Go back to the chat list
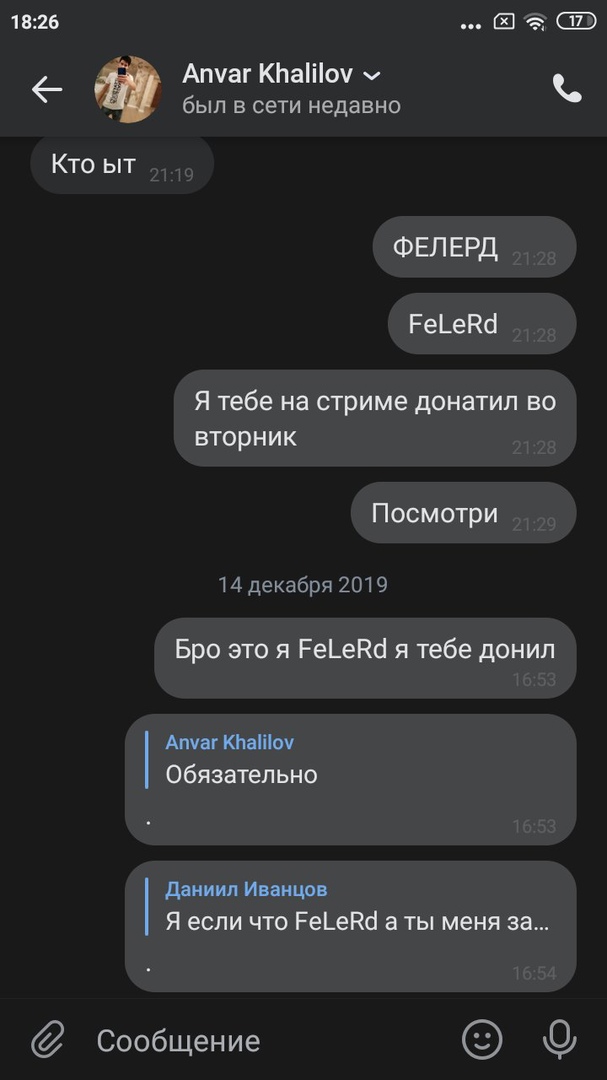Screen dimensions: 607x1080 [47, 89]
